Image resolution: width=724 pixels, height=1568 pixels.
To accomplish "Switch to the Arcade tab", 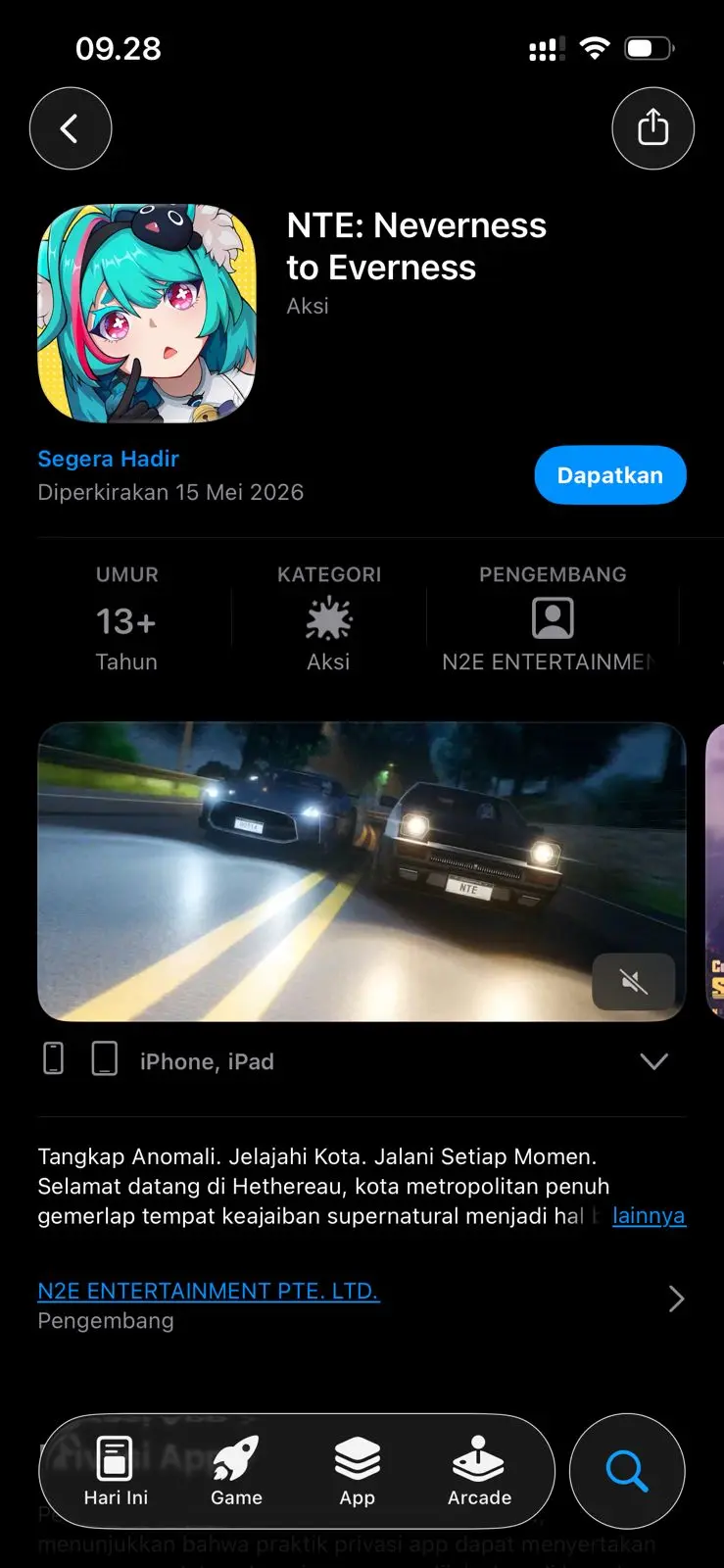I will click(479, 1471).
